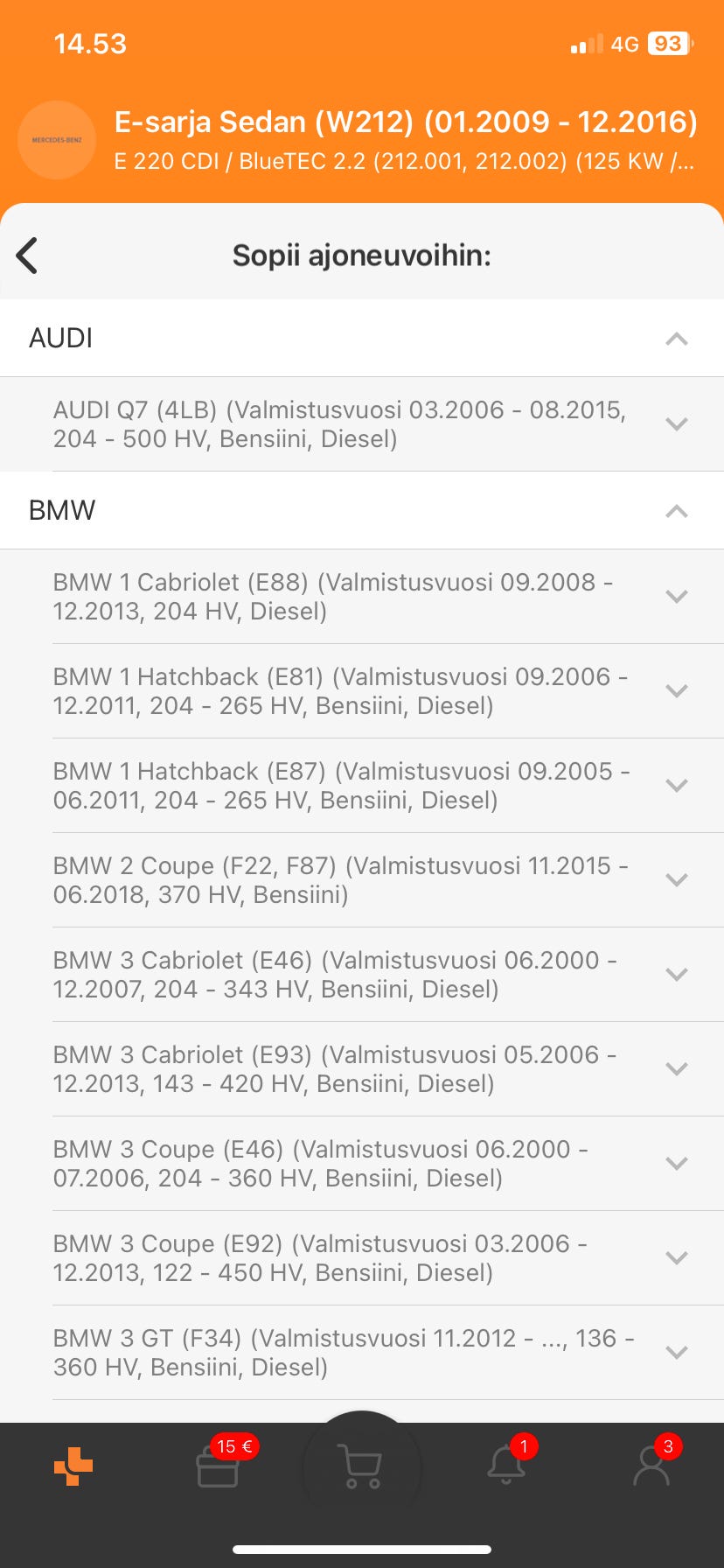Expand BMW 3 Cabriolet (E46) row
The image size is (724, 1568).
(x=676, y=975)
